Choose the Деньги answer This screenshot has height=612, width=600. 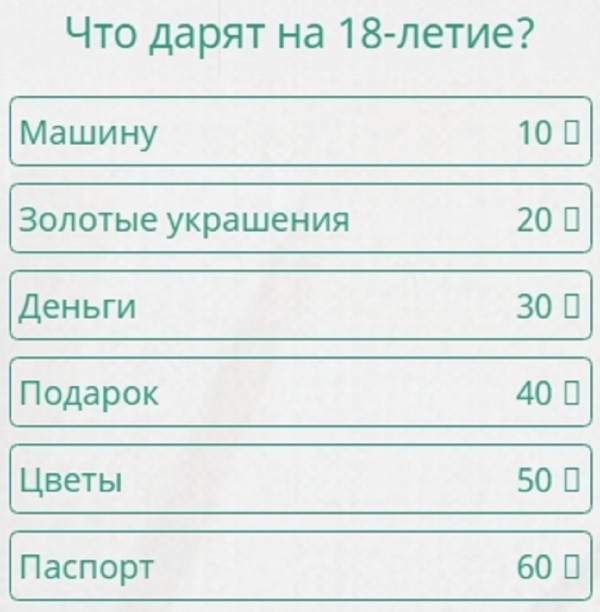pyautogui.click(x=298, y=306)
